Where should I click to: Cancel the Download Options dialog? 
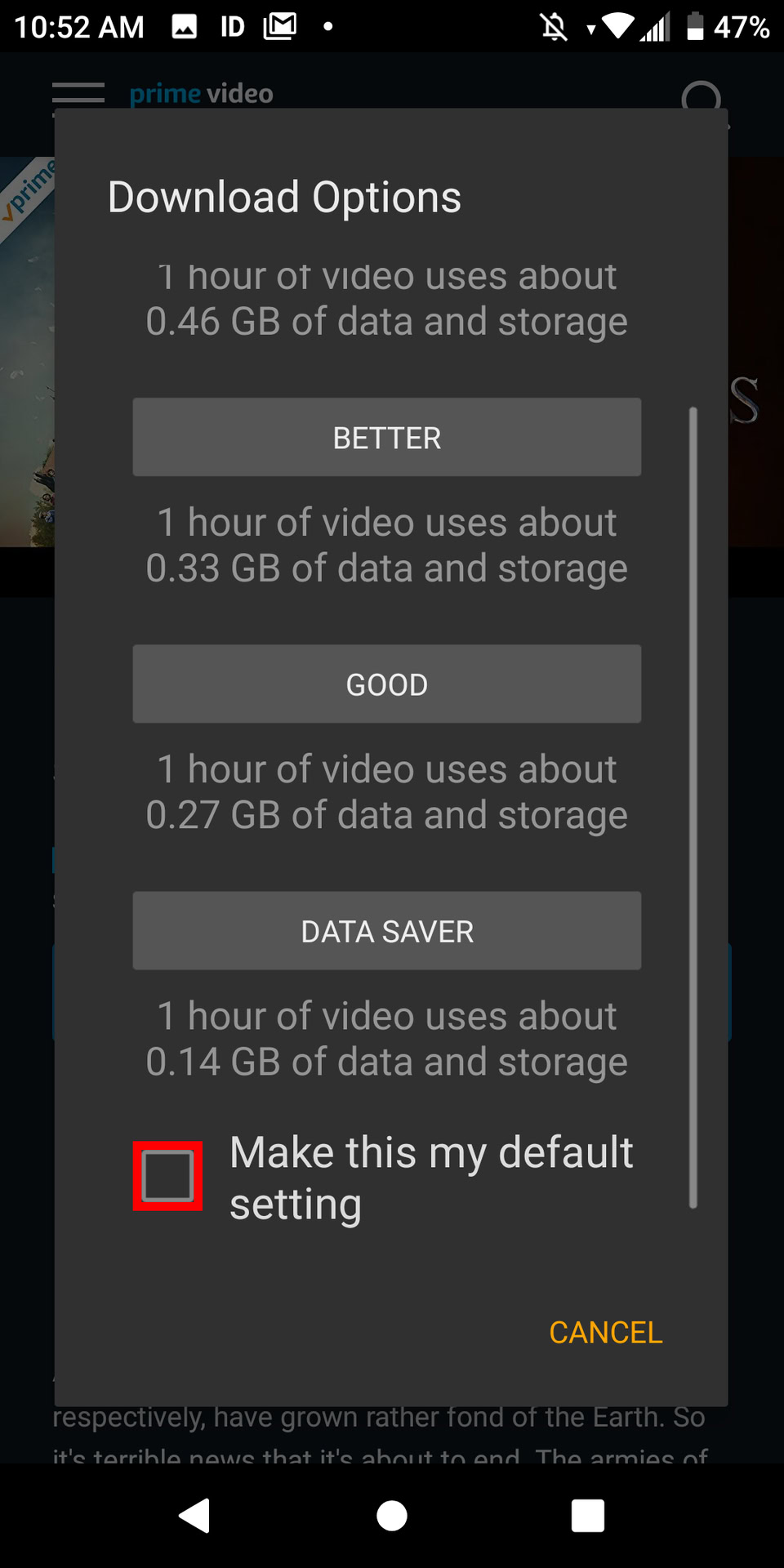point(605,1333)
